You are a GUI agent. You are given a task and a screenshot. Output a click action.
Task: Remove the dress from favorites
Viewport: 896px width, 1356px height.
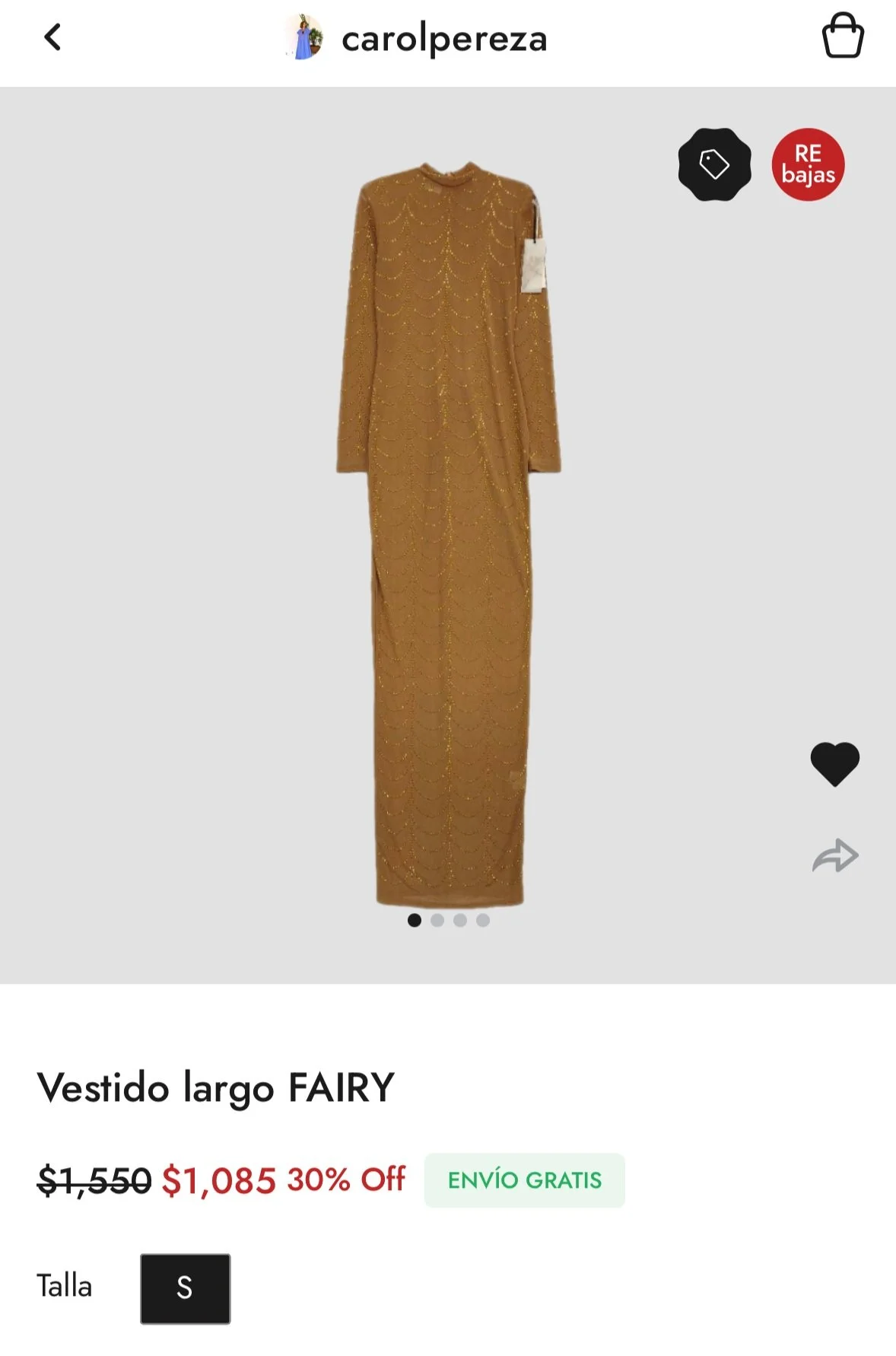pyautogui.click(x=834, y=763)
